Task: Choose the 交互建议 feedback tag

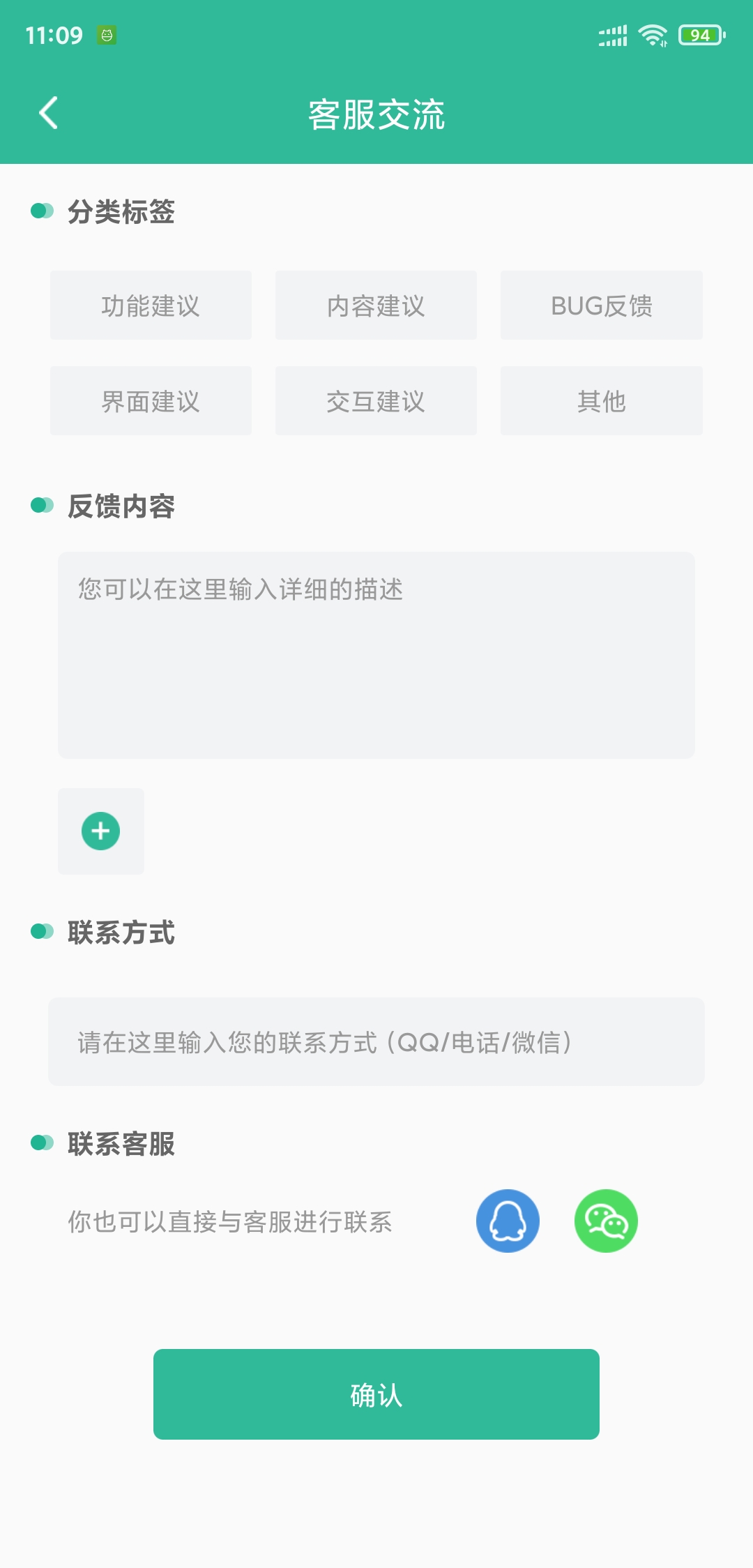Action: 376,400
